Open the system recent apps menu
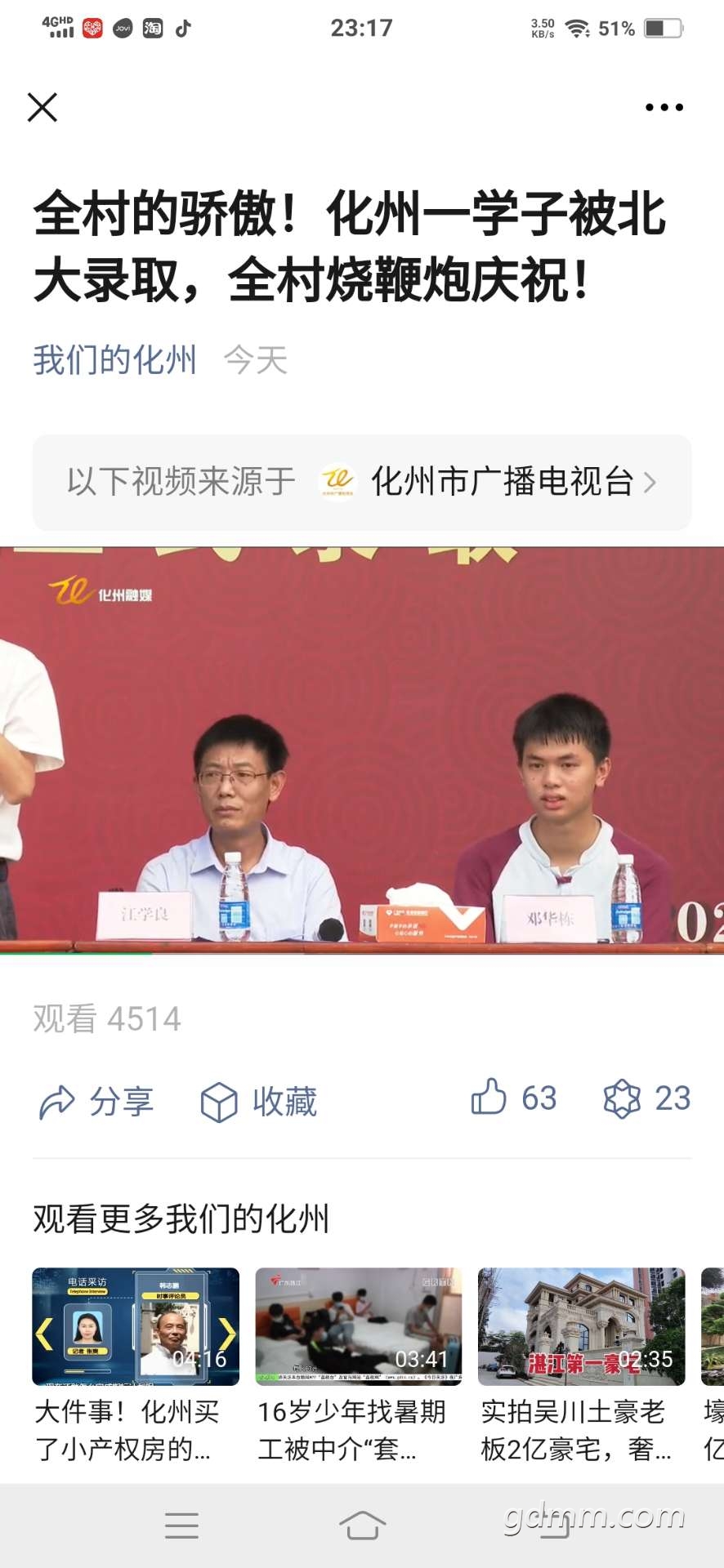Image resolution: width=724 pixels, height=1568 pixels. (x=181, y=1525)
